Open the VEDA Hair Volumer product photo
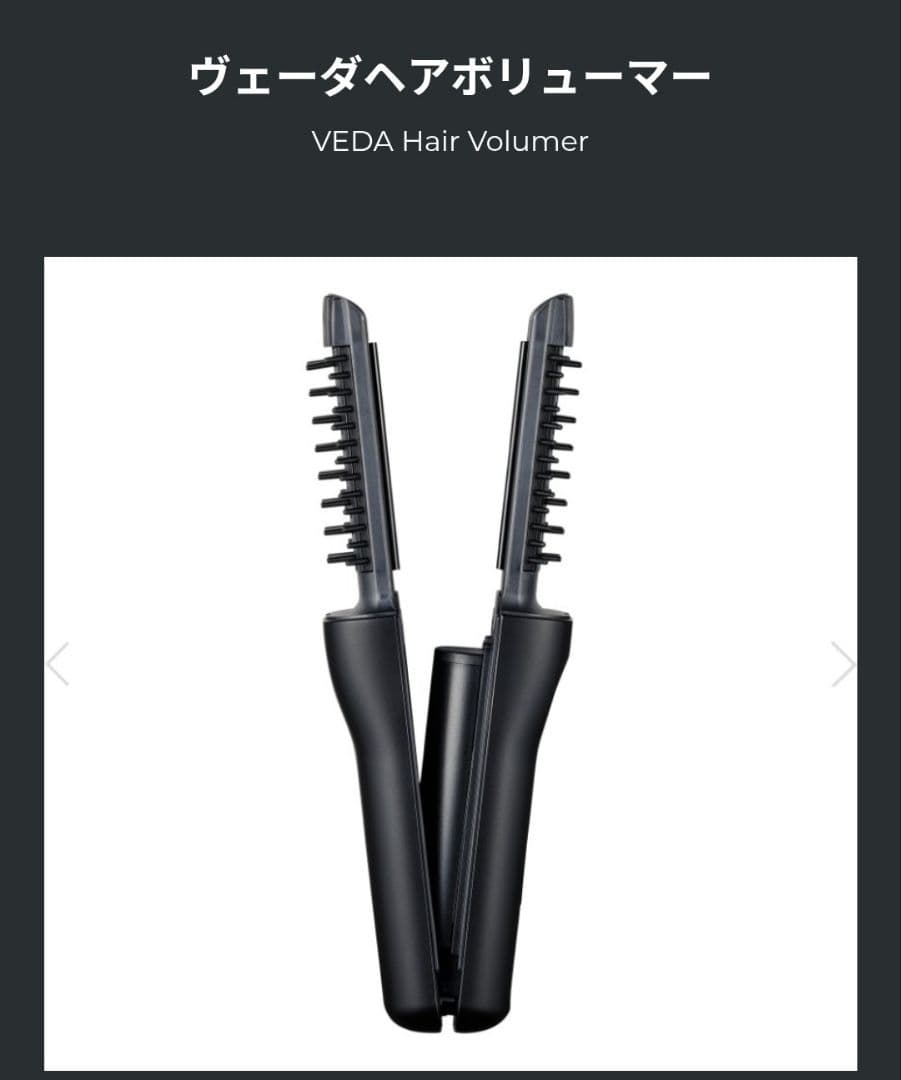Image resolution: width=901 pixels, height=1080 pixels. (450, 660)
